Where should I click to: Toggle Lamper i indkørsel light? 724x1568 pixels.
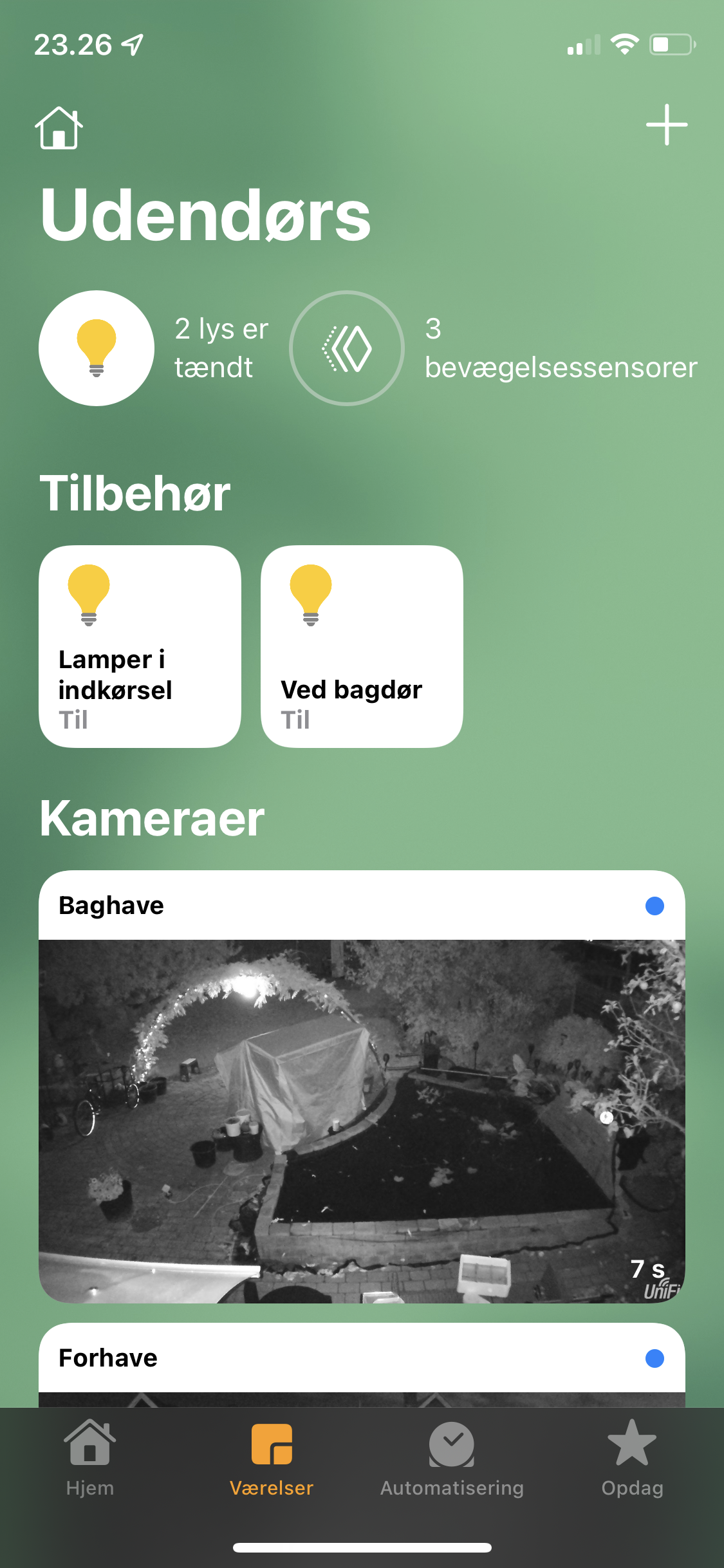click(x=140, y=646)
